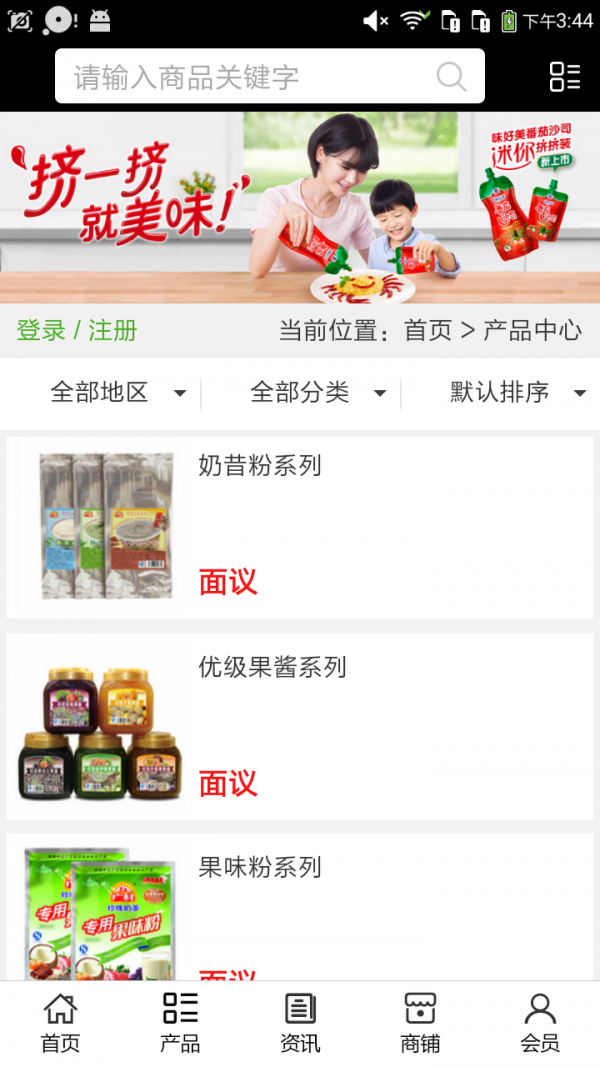
Task: Expand the 全部地区 region dropdown
Action: (x=117, y=392)
